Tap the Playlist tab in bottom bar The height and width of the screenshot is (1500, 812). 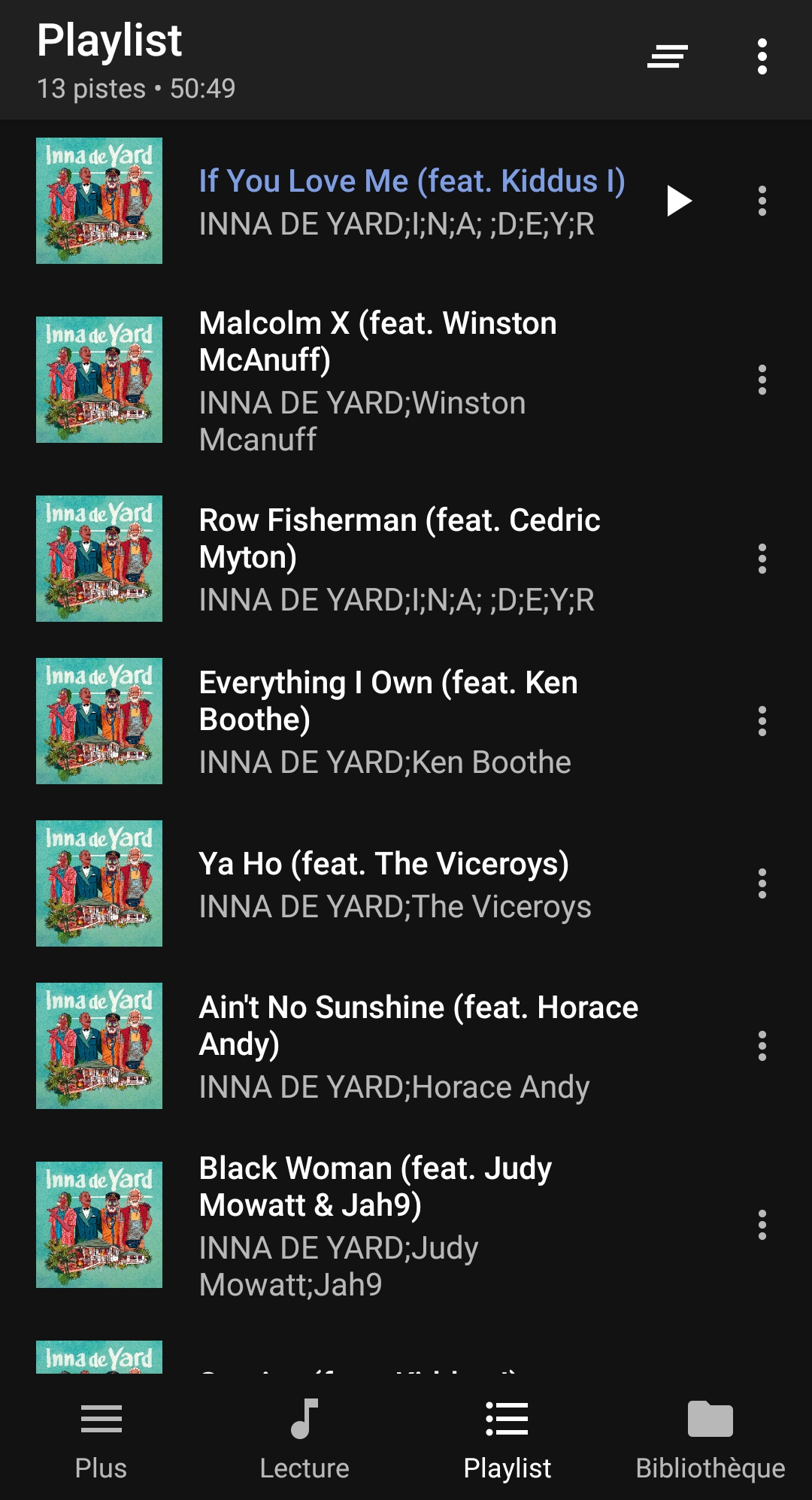(507, 1440)
